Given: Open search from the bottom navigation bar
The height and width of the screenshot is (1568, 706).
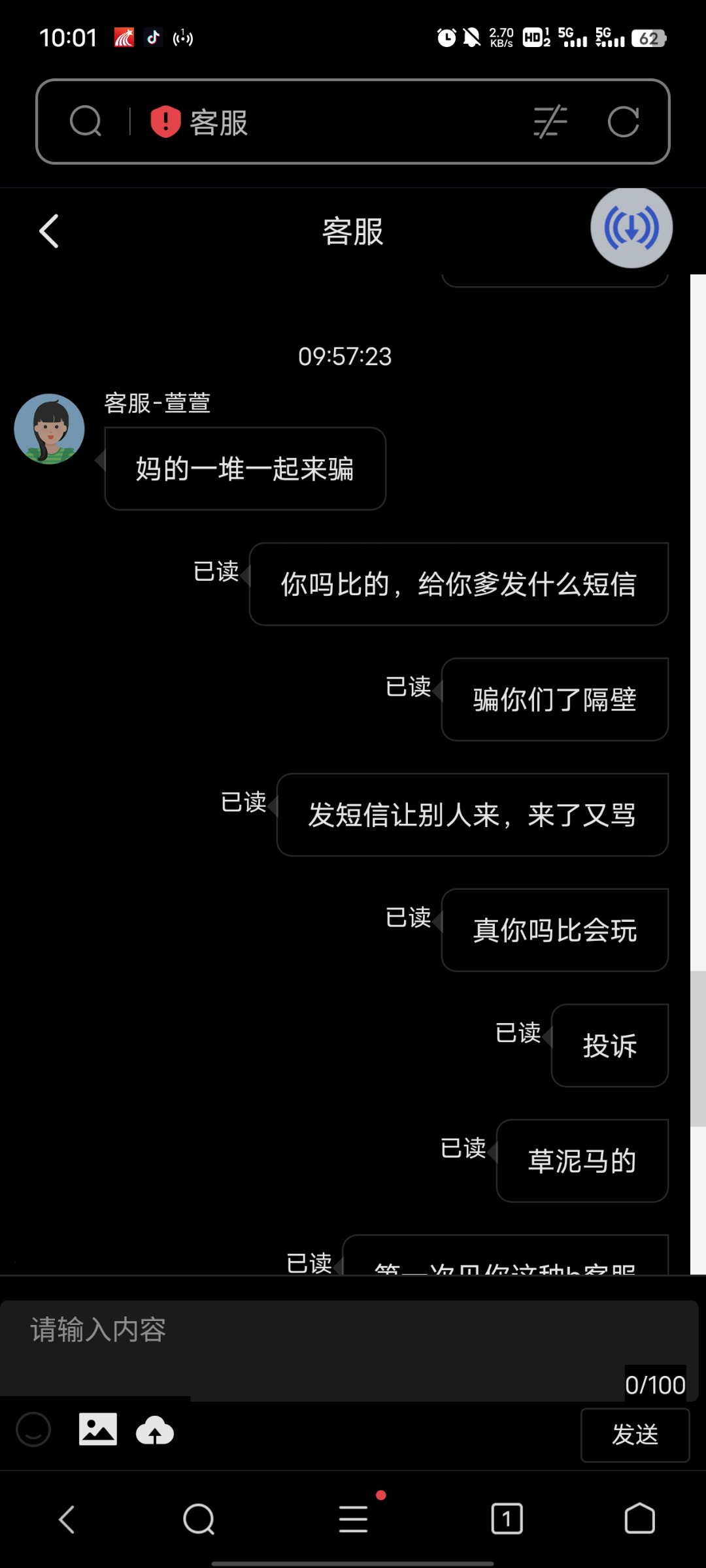Looking at the screenshot, I should (x=199, y=1519).
